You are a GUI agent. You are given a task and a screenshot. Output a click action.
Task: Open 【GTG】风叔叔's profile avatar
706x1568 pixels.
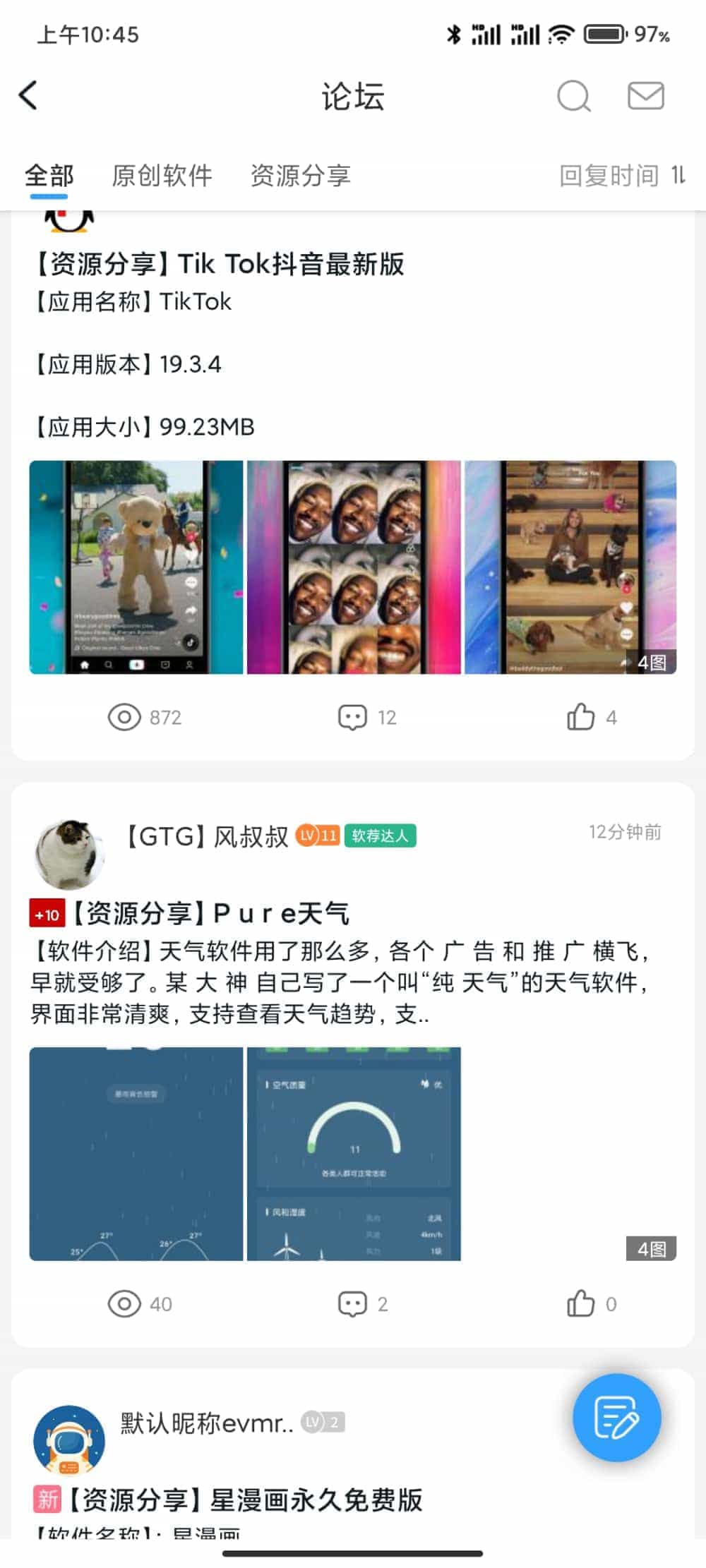pyautogui.click(x=69, y=853)
